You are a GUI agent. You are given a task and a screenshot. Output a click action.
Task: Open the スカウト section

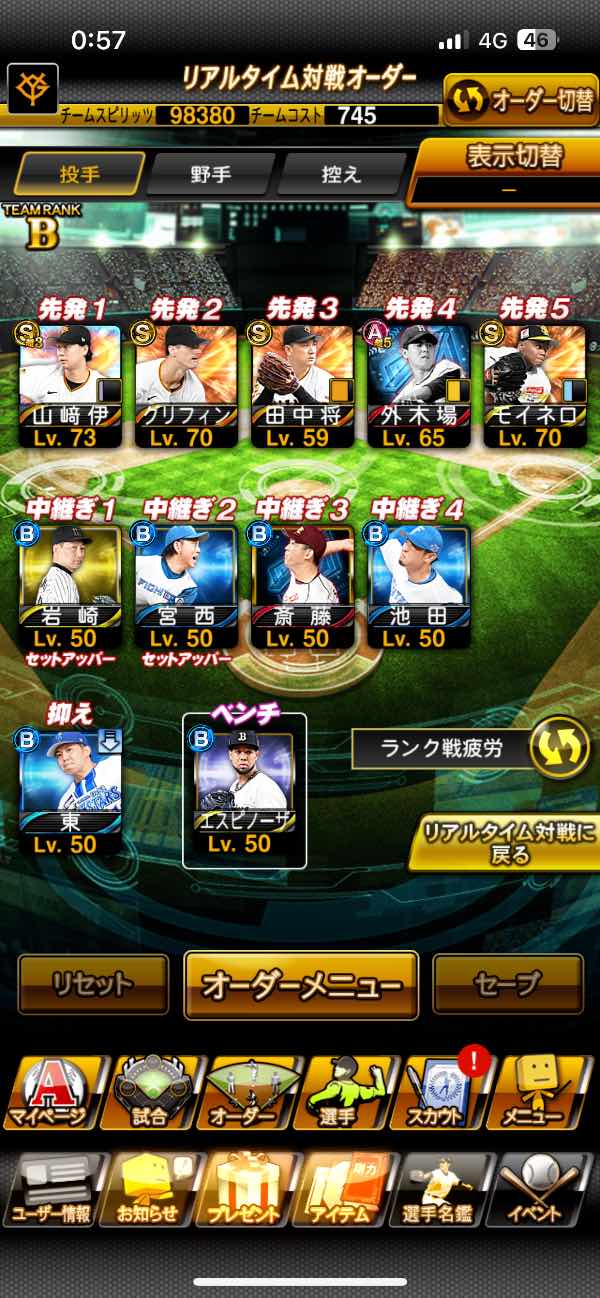click(x=446, y=1092)
